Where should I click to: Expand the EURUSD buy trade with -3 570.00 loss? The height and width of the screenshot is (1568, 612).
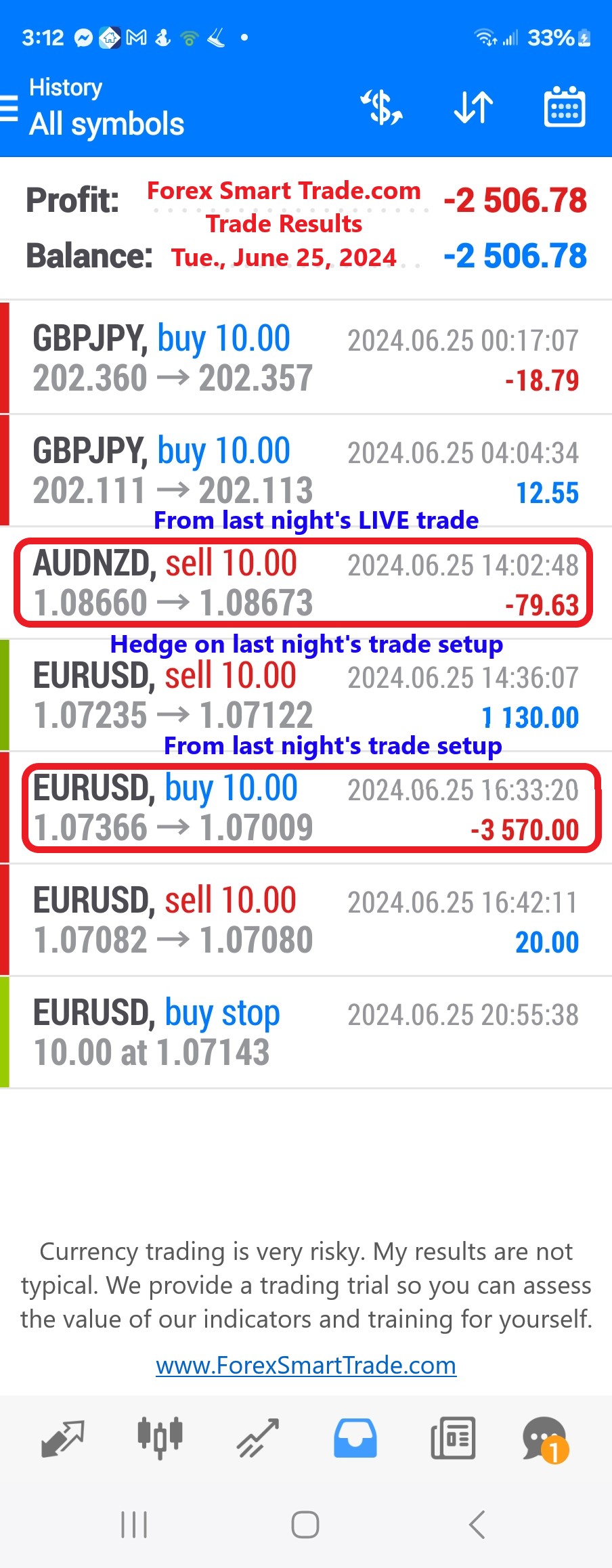point(306,808)
